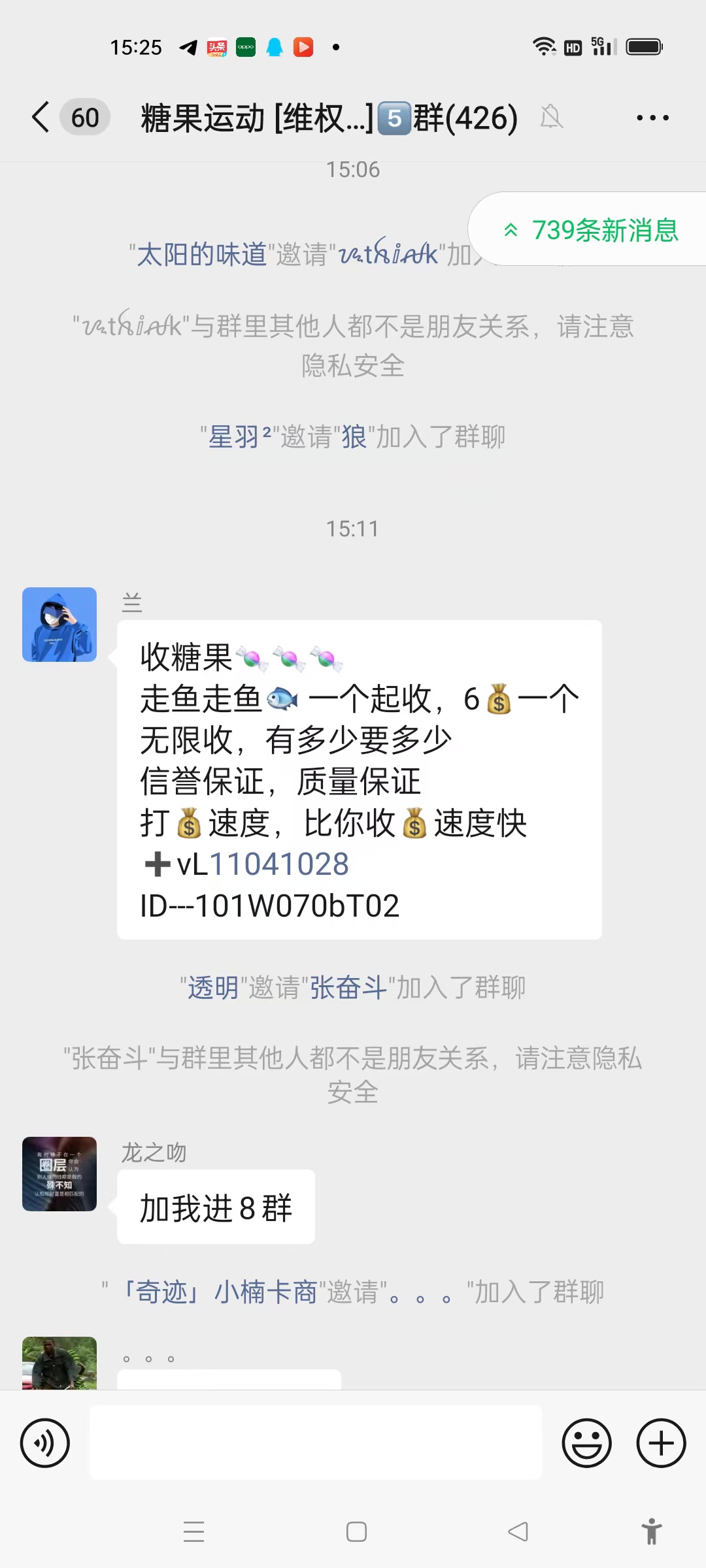
Task: Open the group chat overflow menu
Action: coord(652,118)
